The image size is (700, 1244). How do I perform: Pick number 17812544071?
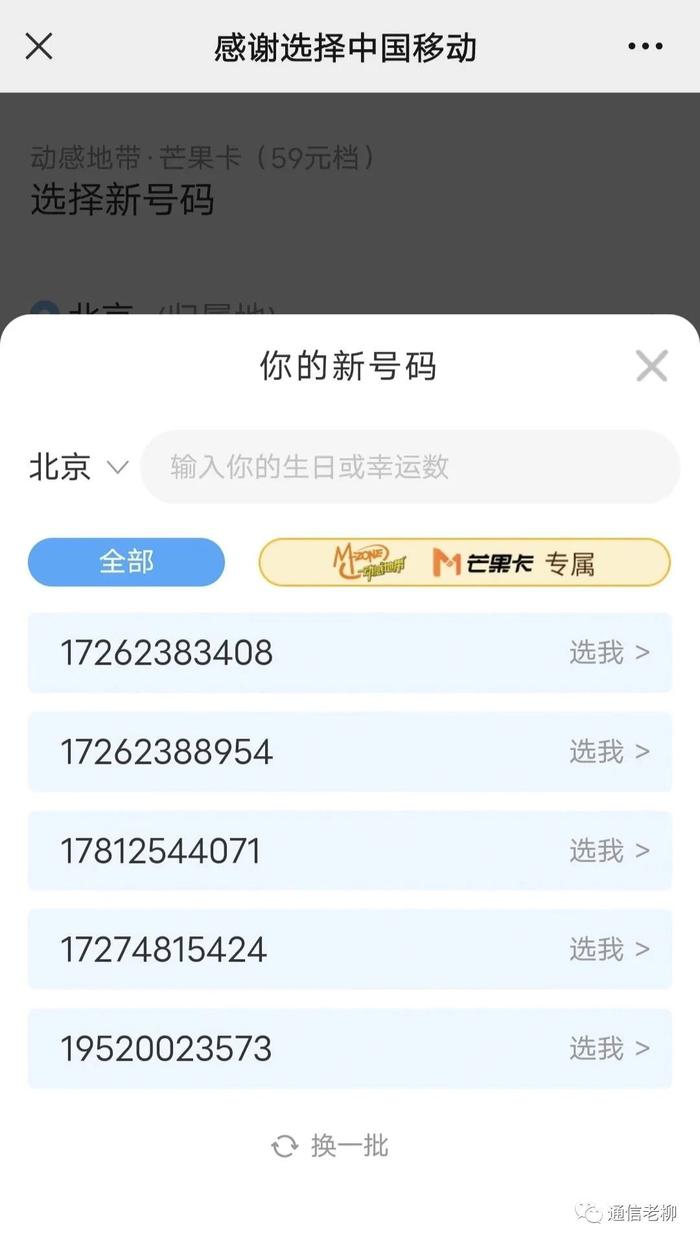click(350, 851)
